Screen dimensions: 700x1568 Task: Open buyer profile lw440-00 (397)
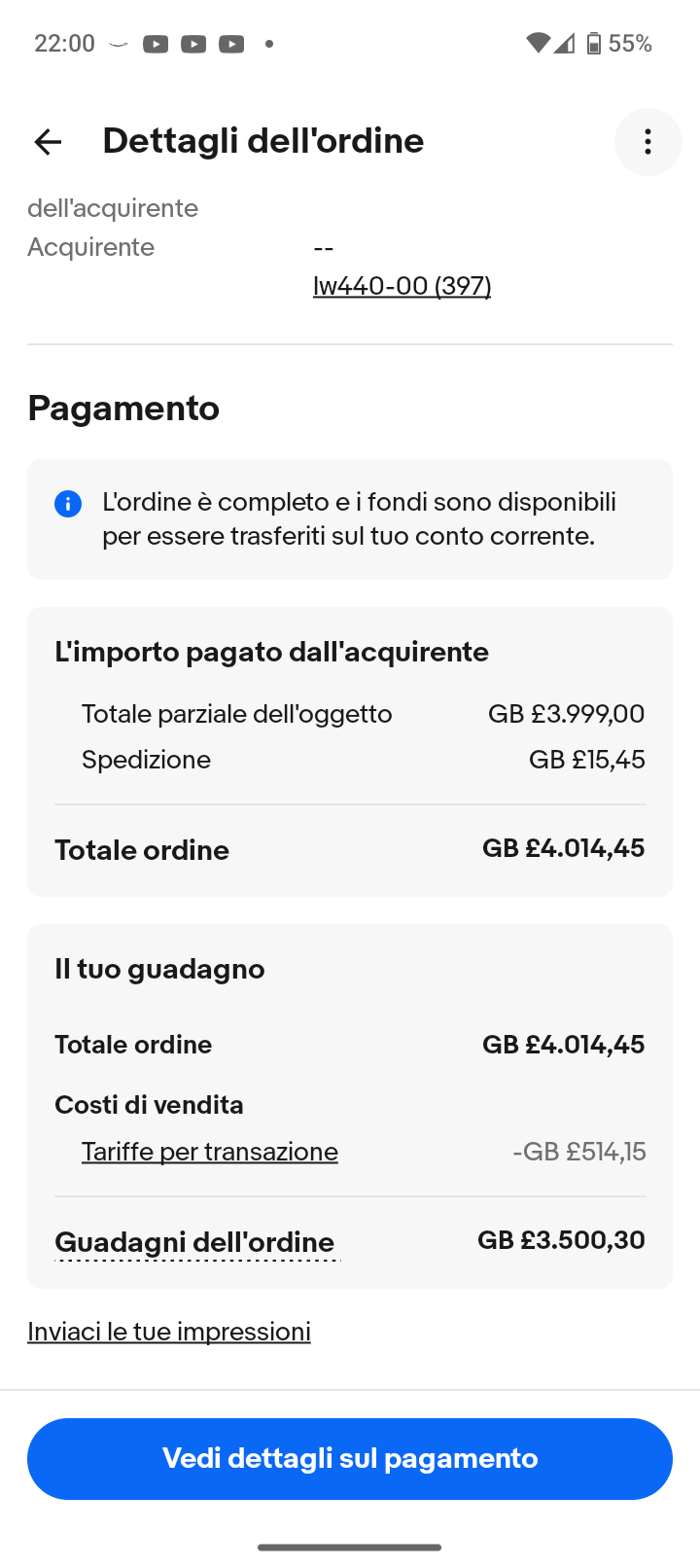point(402,286)
